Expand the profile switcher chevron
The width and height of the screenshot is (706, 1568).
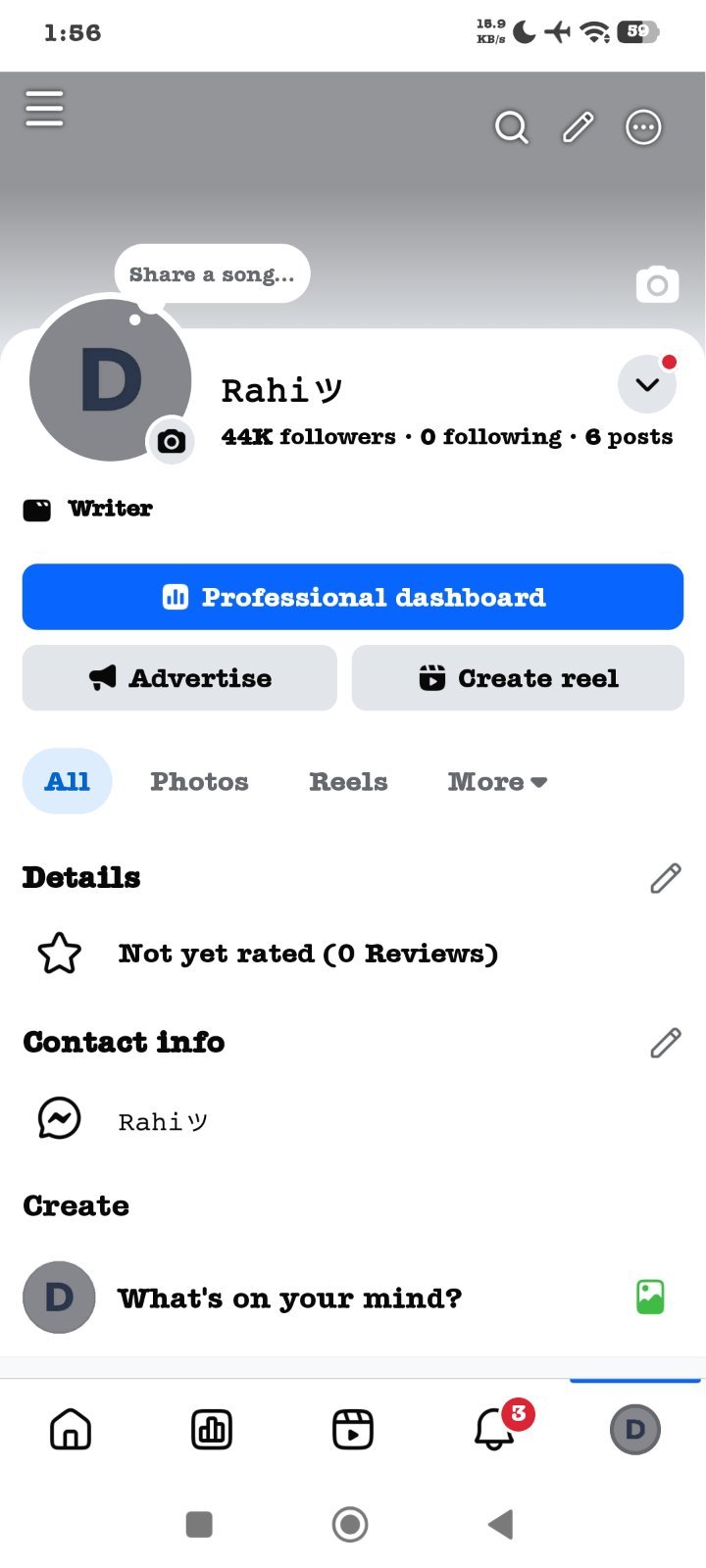[647, 384]
